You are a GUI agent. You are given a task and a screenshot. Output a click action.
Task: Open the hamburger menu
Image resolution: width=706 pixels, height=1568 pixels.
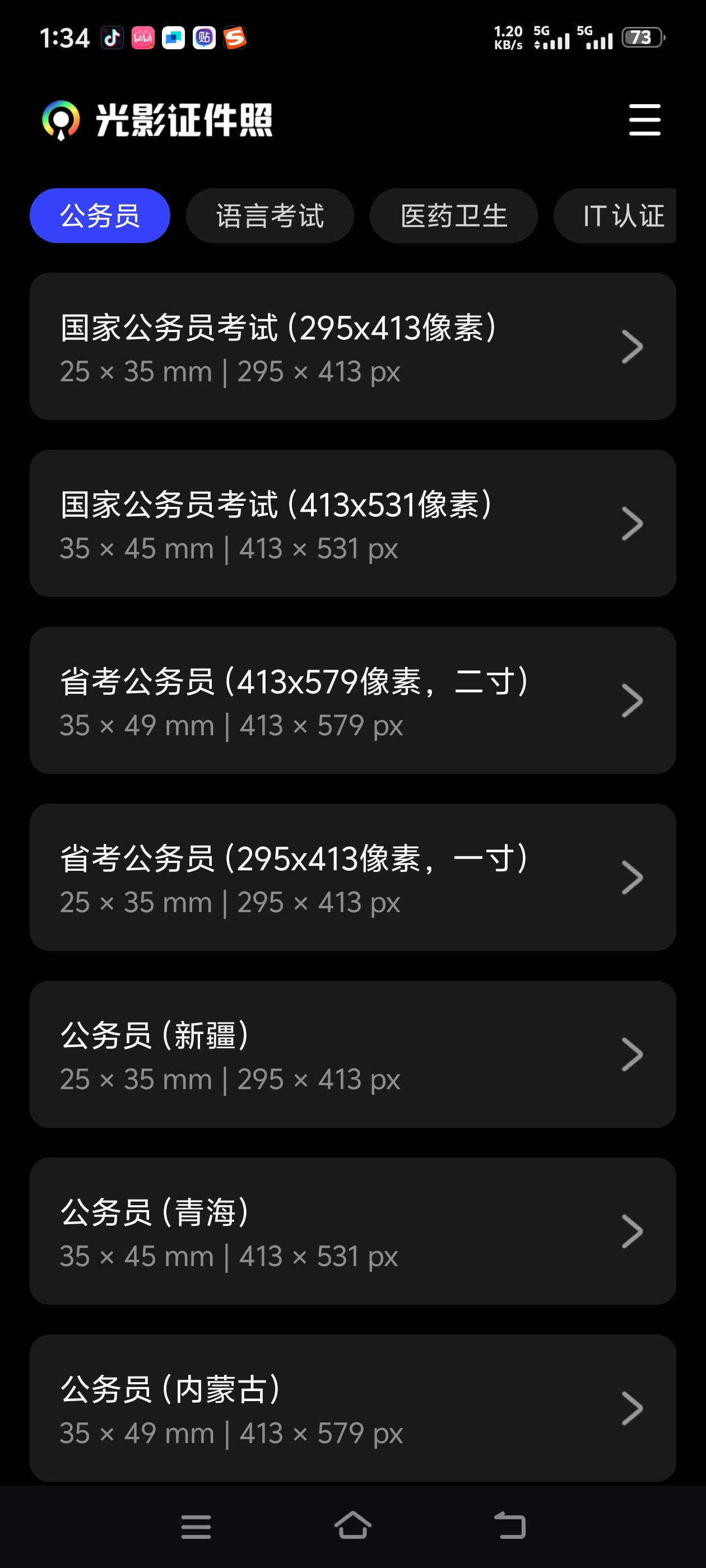click(644, 119)
